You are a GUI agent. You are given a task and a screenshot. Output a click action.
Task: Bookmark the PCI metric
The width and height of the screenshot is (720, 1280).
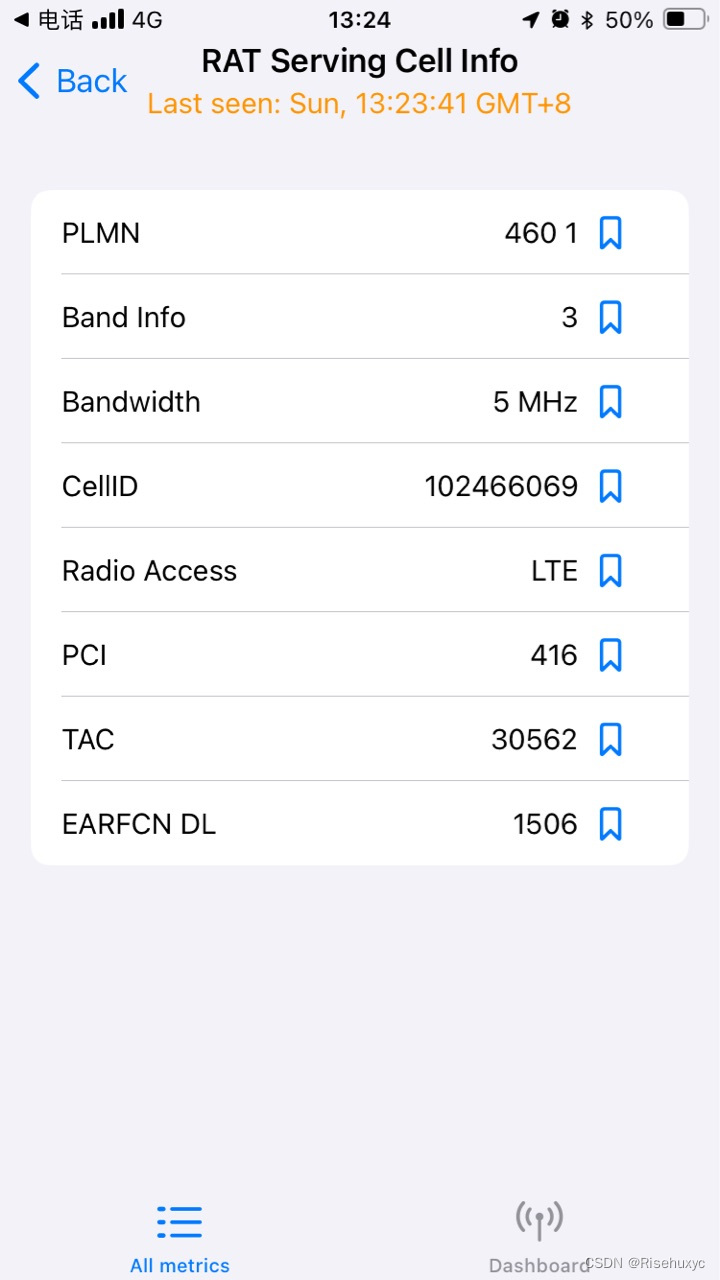pyautogui.click(x=610, y=656)
